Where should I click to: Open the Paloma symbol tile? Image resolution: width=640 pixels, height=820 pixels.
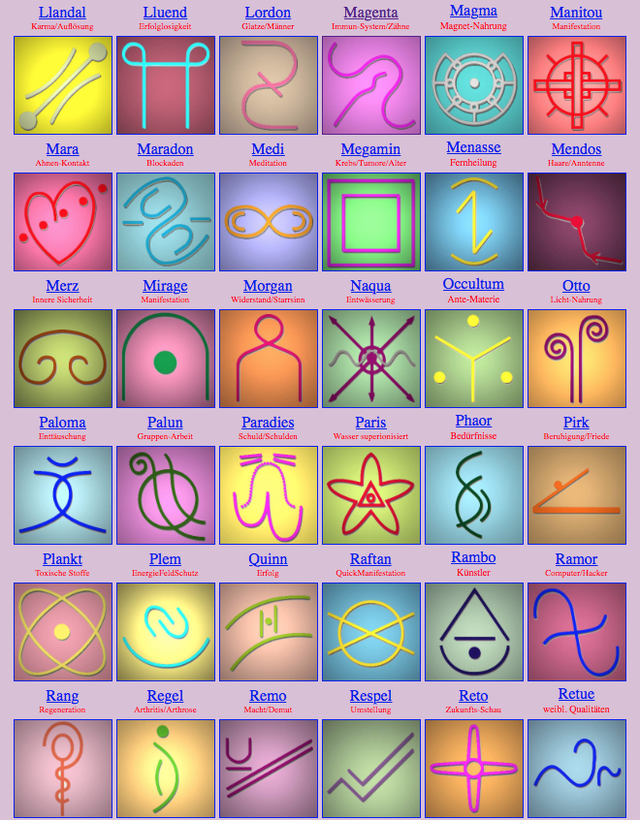pyautogui.click(x=62, y=495)
